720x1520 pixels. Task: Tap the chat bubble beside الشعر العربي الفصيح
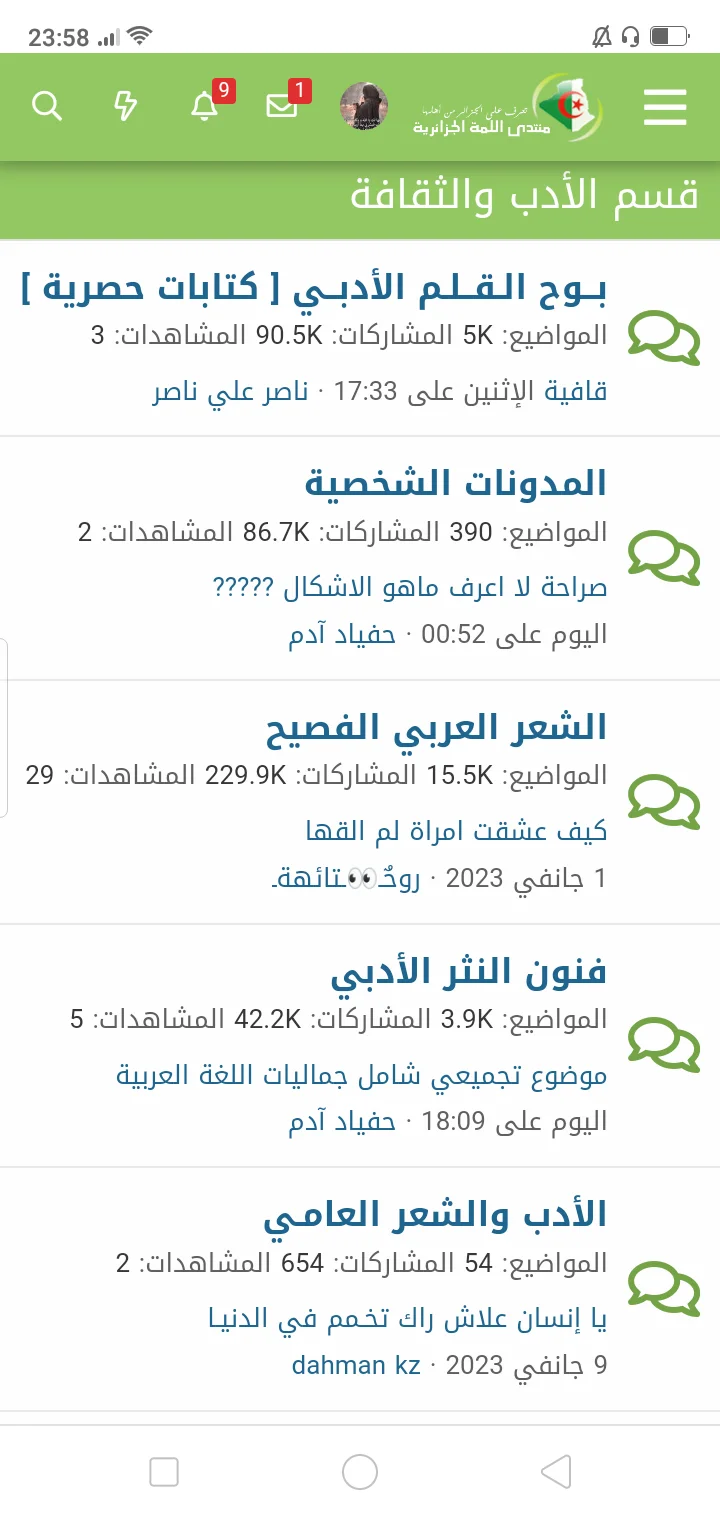(x=664, y=800)
